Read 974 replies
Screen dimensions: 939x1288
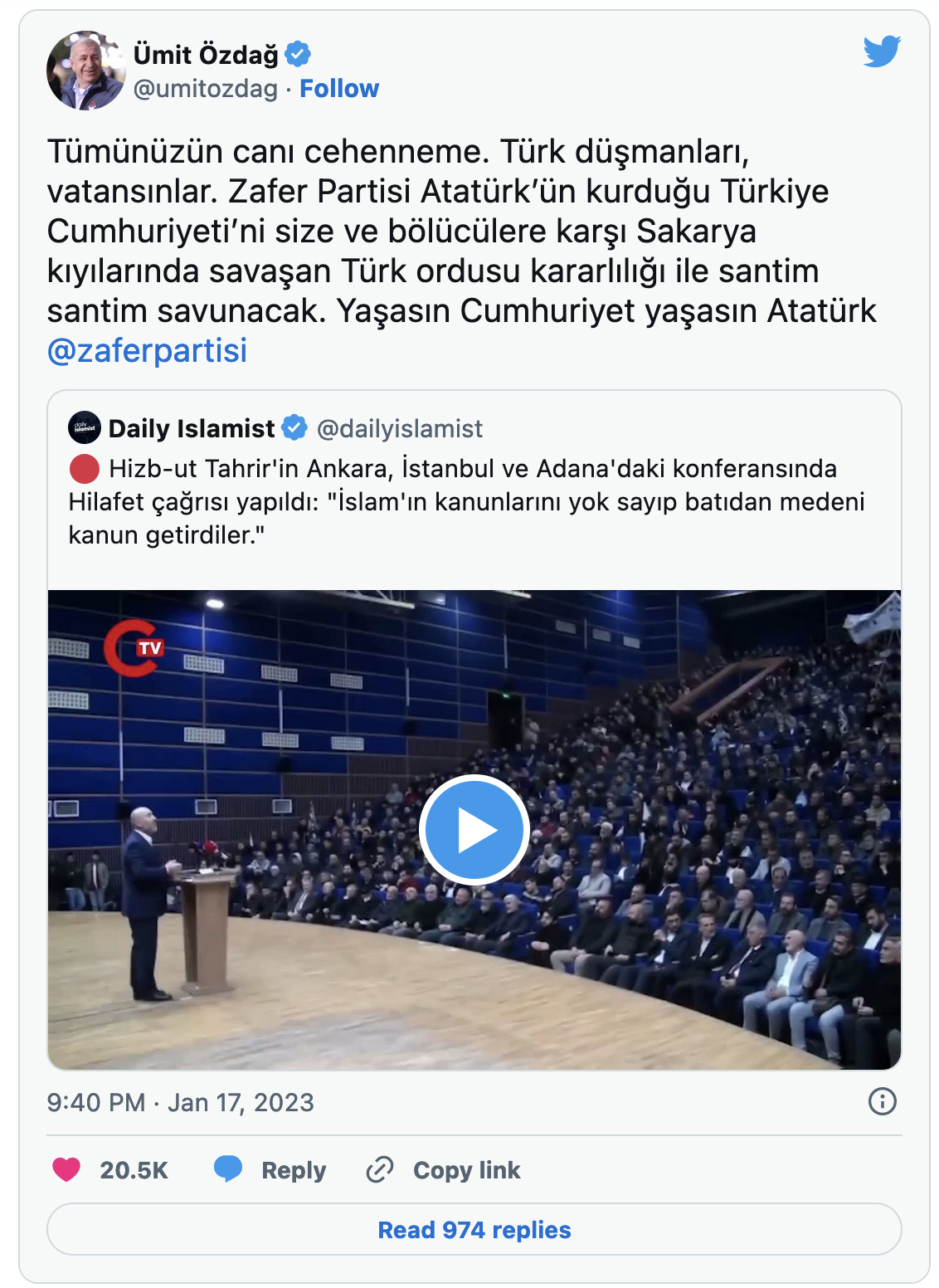(x=474, y=1229)
